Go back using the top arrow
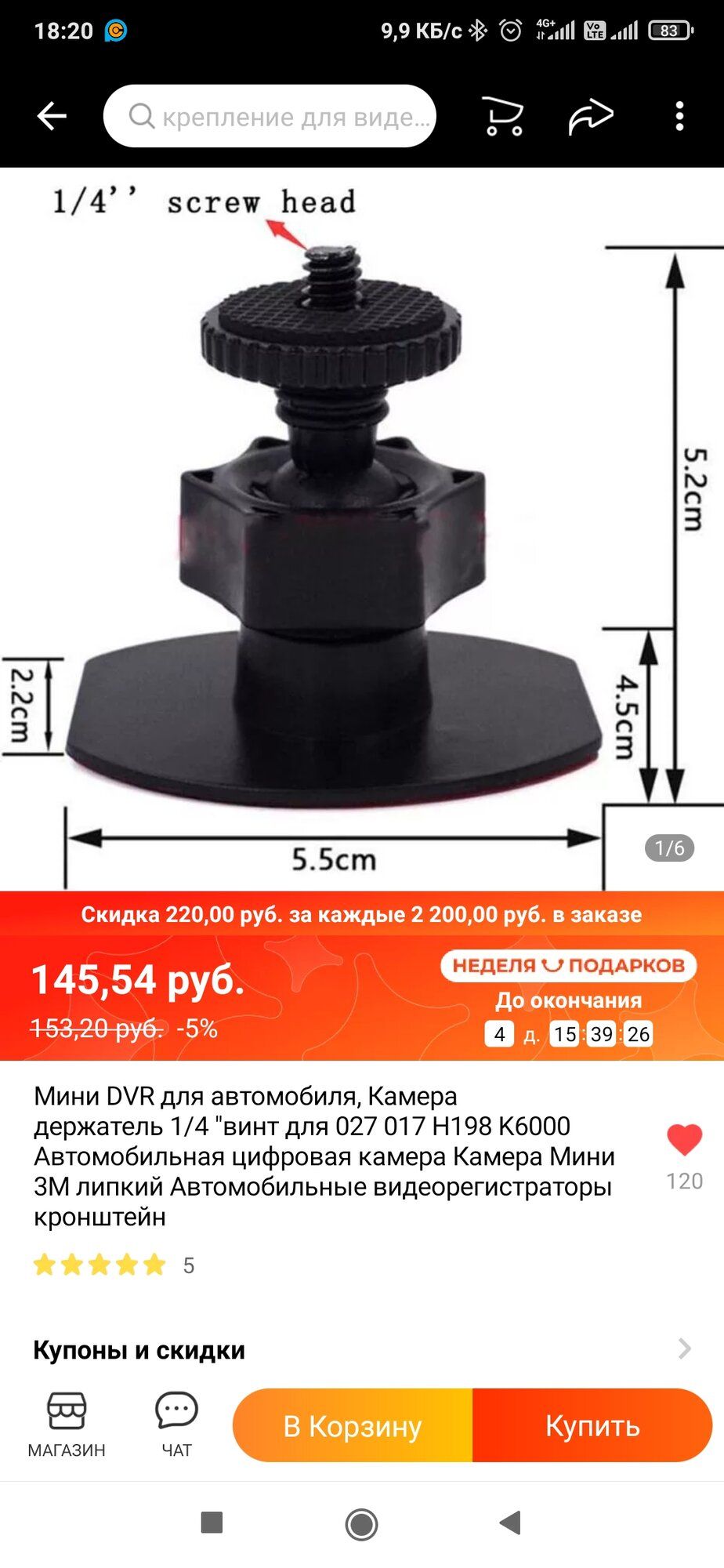The height and width of the screenshot is (1568, 724). click(52, 116)
